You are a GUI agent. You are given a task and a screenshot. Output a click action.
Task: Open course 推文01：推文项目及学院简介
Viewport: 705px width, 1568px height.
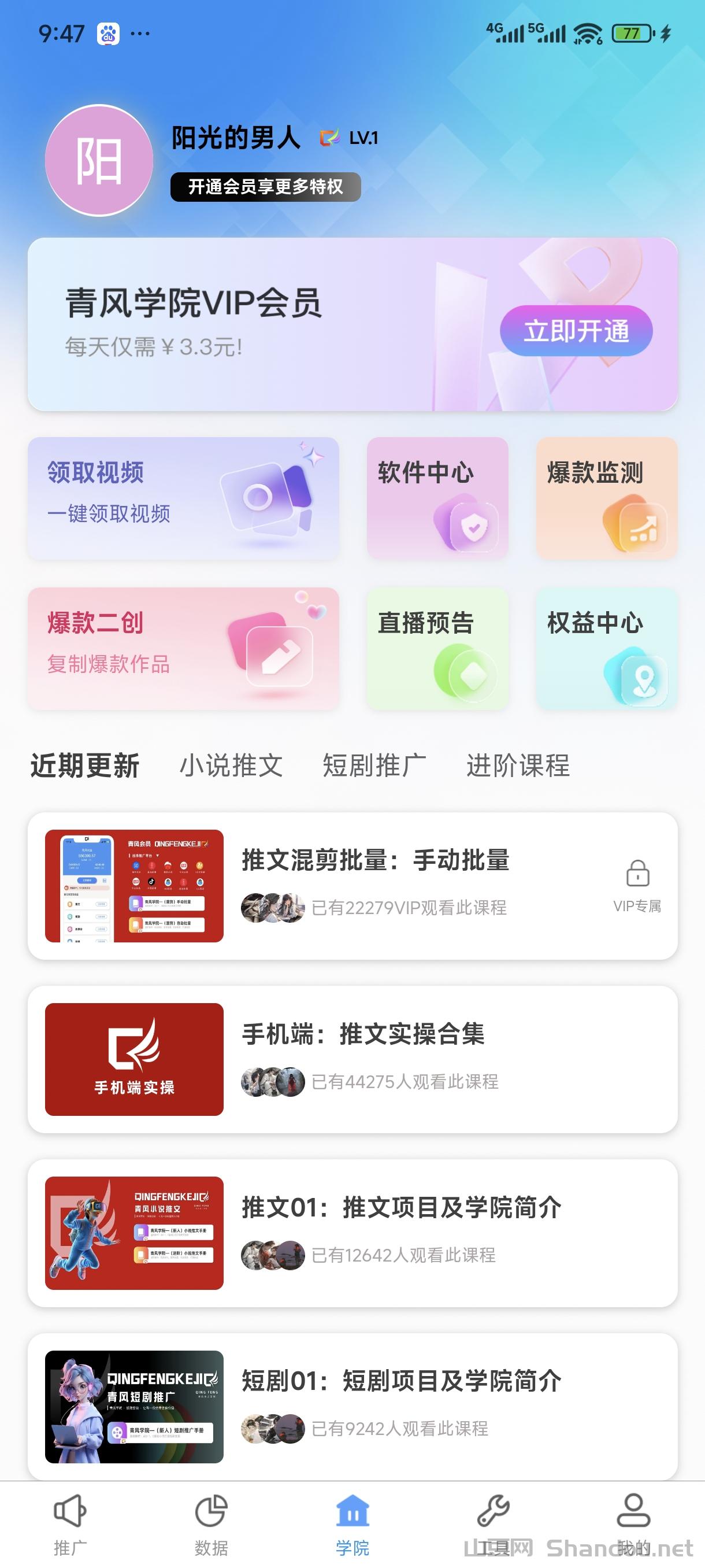(x=352, y=1233)
